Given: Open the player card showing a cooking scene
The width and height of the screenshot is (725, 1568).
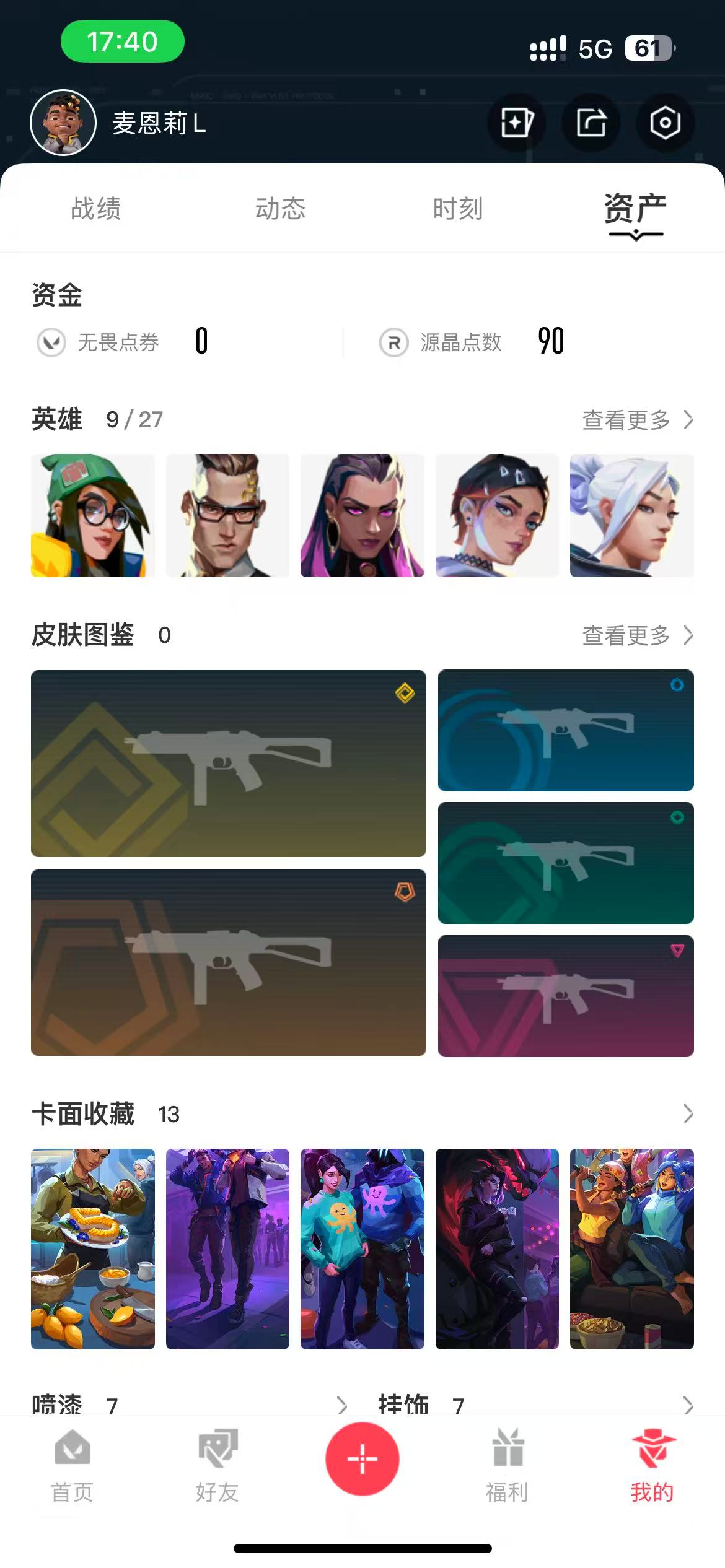Looking at the screenshot, I should 93,1248.
